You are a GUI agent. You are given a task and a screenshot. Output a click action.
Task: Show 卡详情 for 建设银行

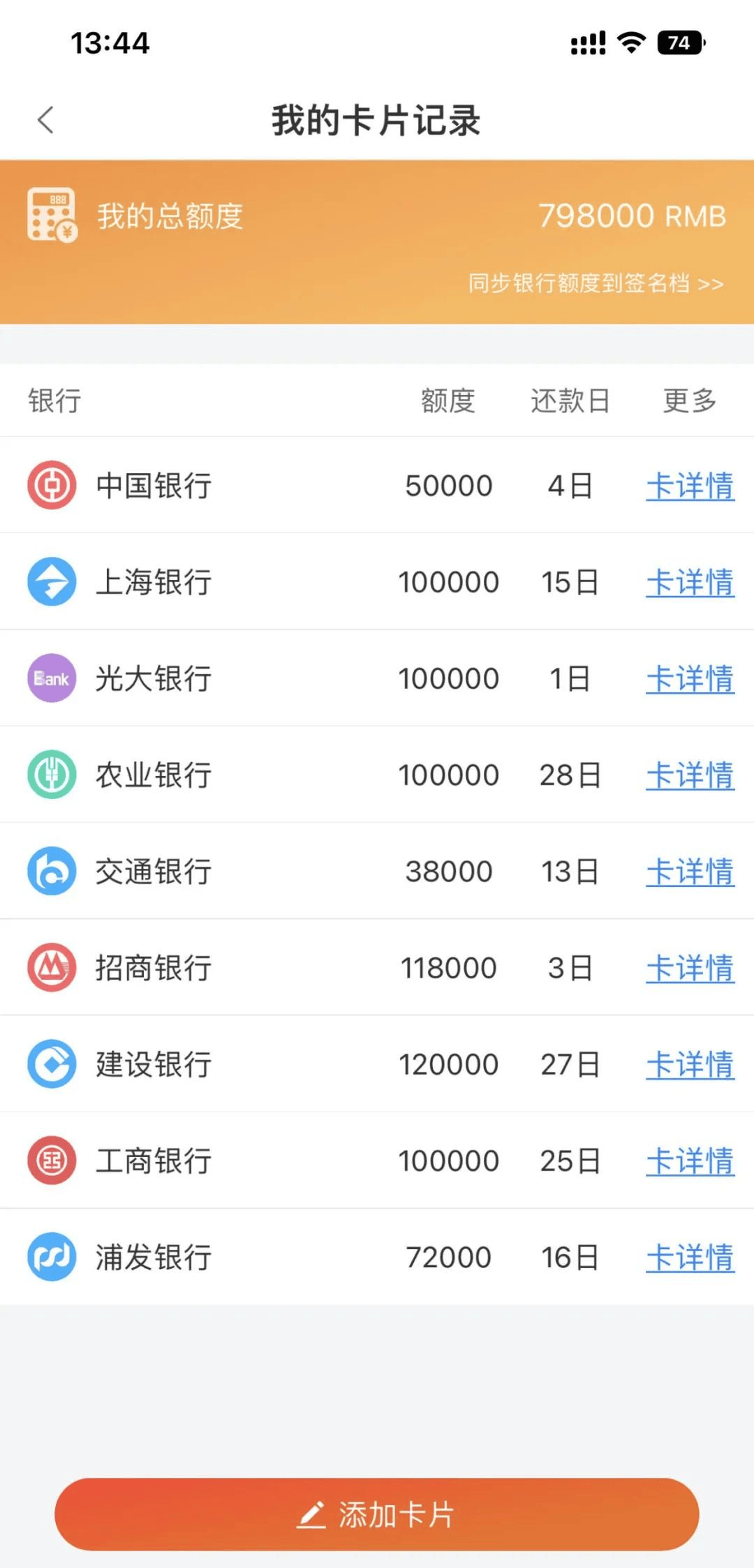pos(690,1064)
